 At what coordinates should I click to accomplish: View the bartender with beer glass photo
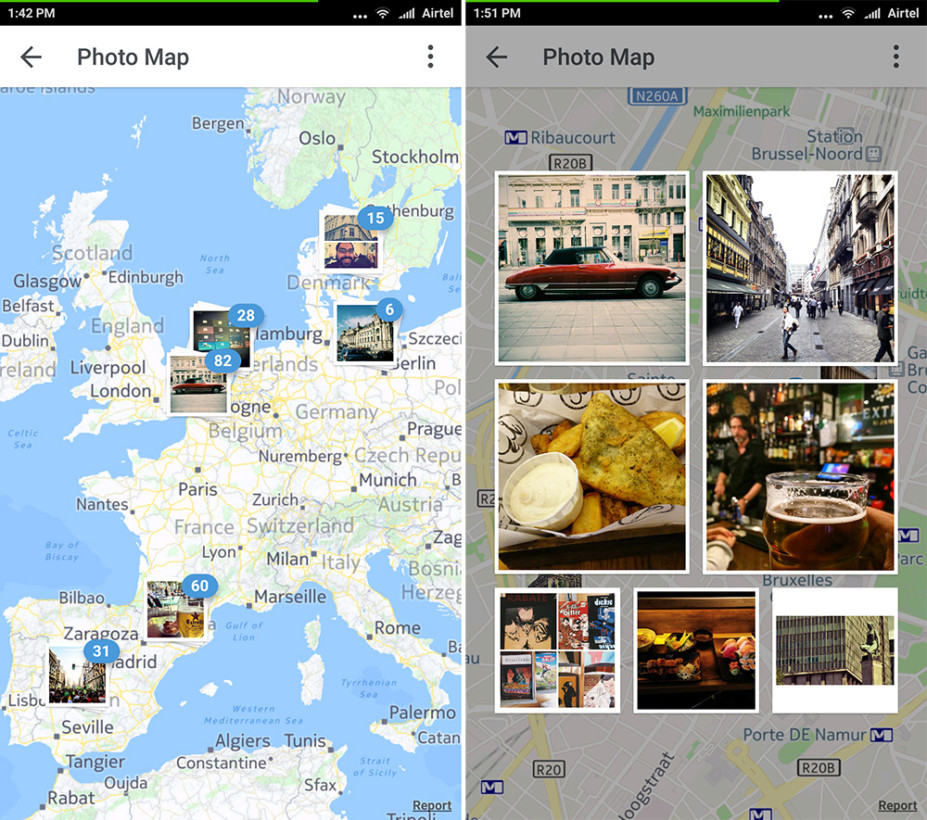800,475
